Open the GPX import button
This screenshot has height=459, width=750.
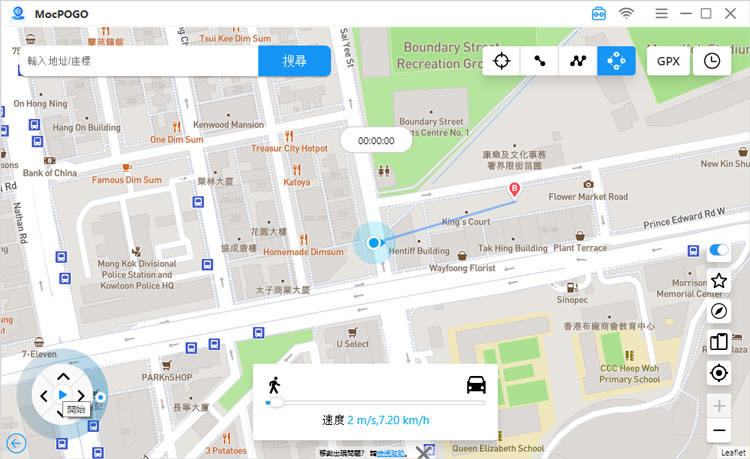[x=668, y=61]
